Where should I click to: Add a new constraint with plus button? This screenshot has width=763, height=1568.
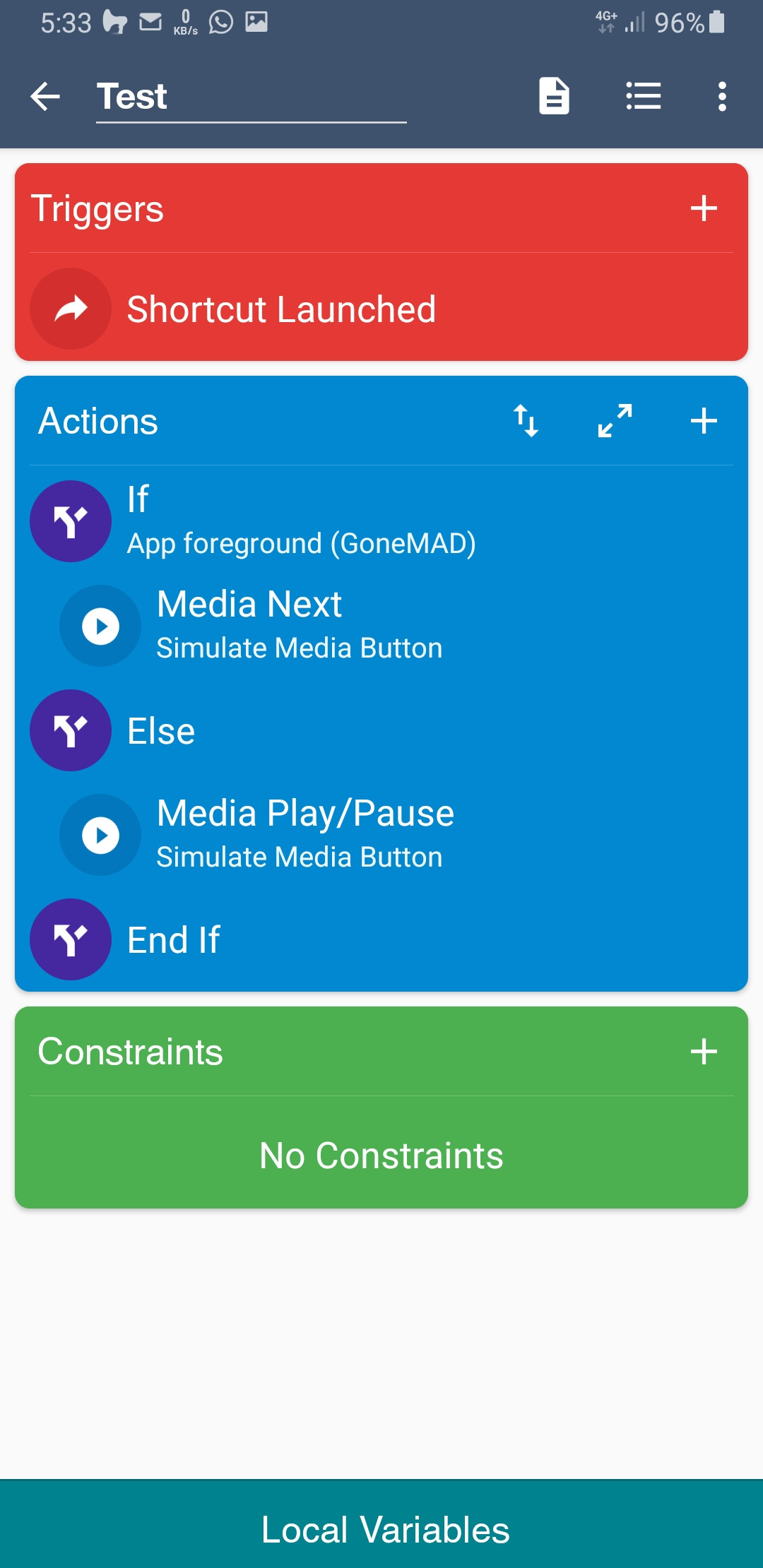(x=704, y=1051)
